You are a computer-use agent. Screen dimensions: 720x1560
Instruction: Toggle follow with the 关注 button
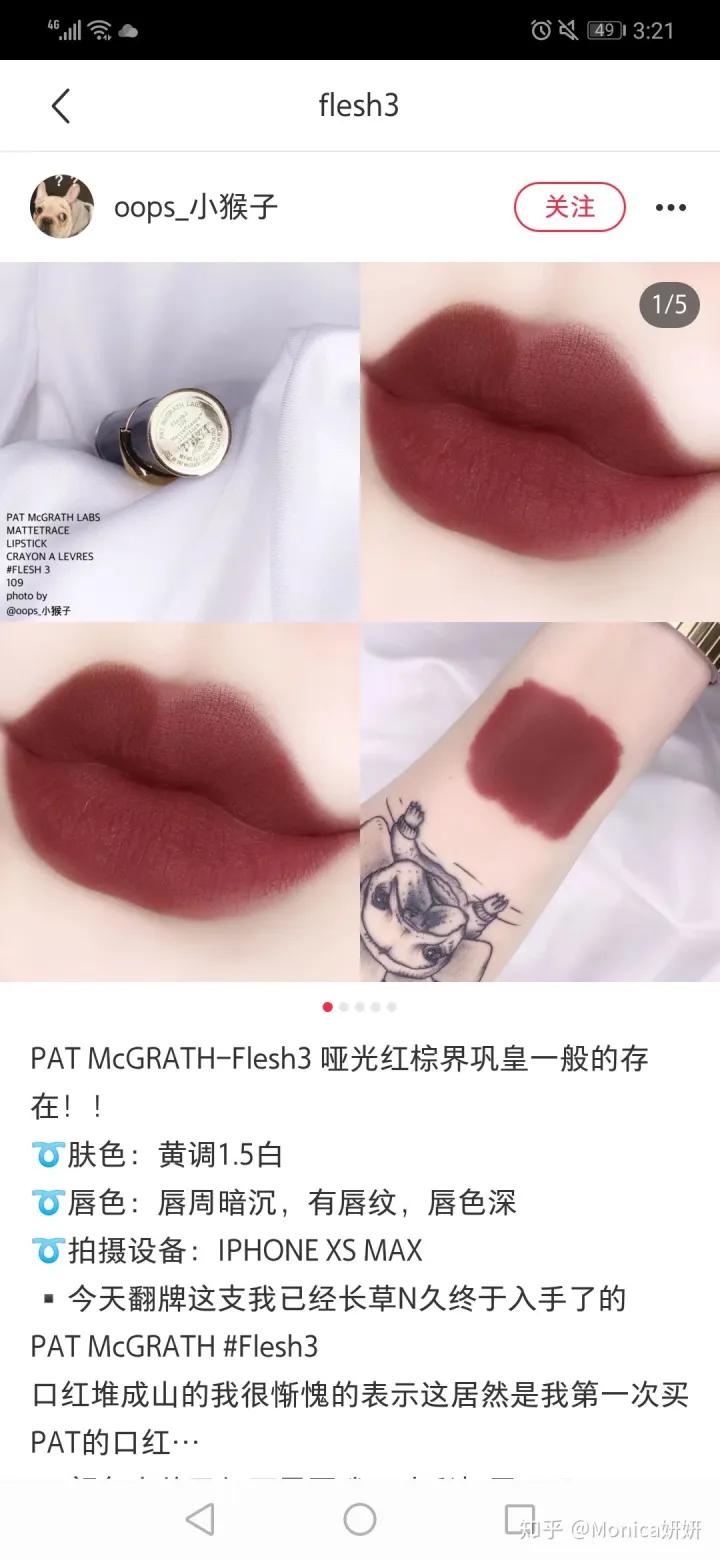pos(569,207)
